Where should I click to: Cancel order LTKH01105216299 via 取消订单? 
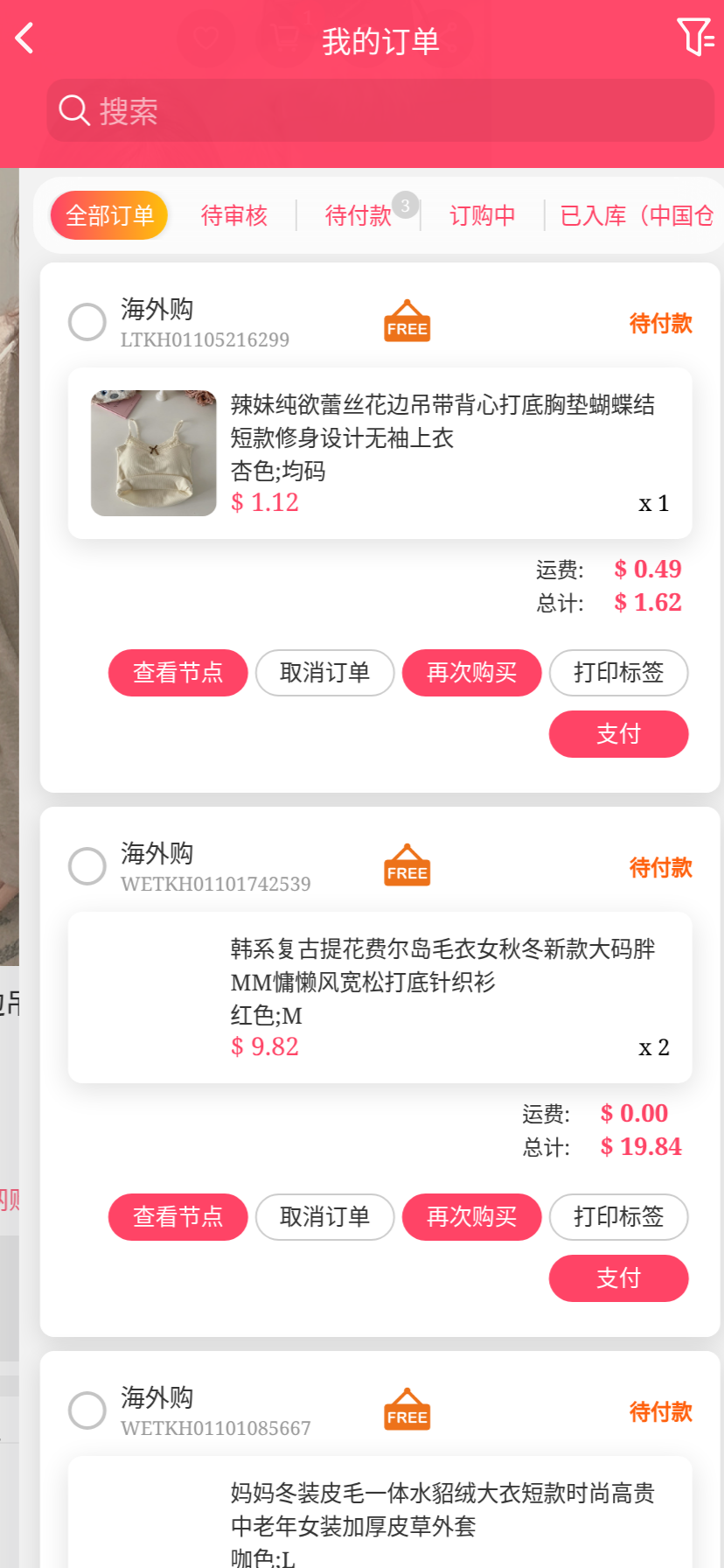pyautogui.click(x=325, y=673)
